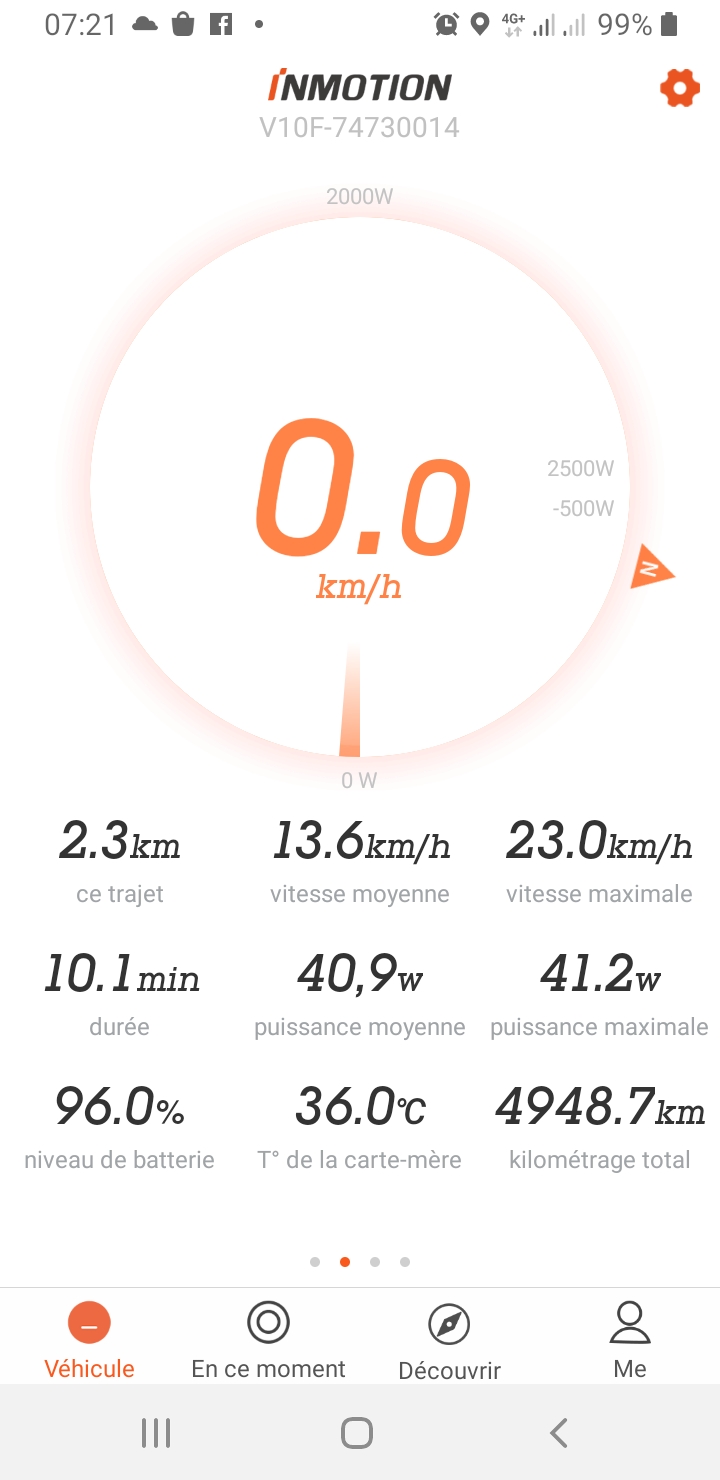This screenshot has height=1480, width=720.
Task: Open the En ce moment tab
Action: (268, 1340)
